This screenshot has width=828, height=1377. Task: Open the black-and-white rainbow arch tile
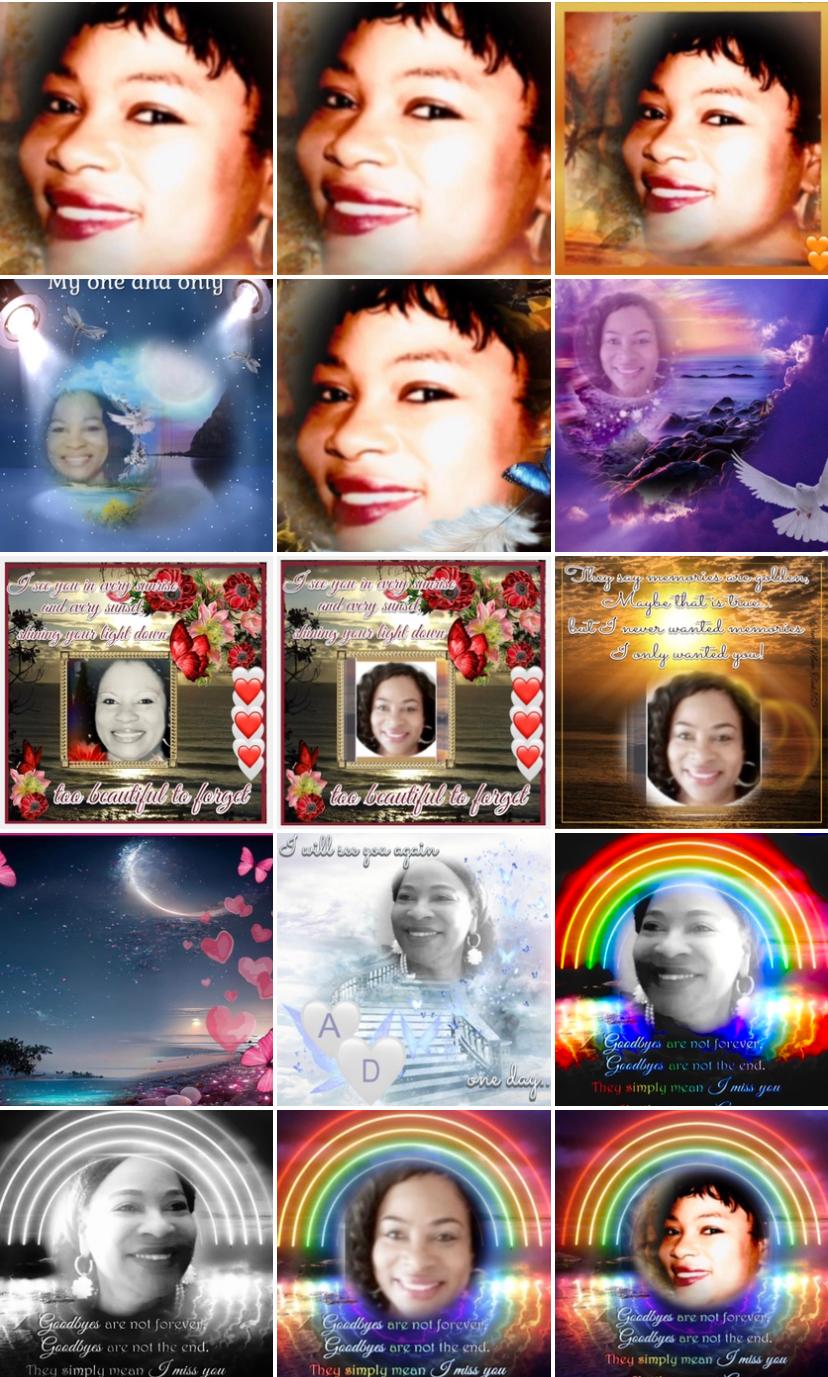coord(136,1244)
